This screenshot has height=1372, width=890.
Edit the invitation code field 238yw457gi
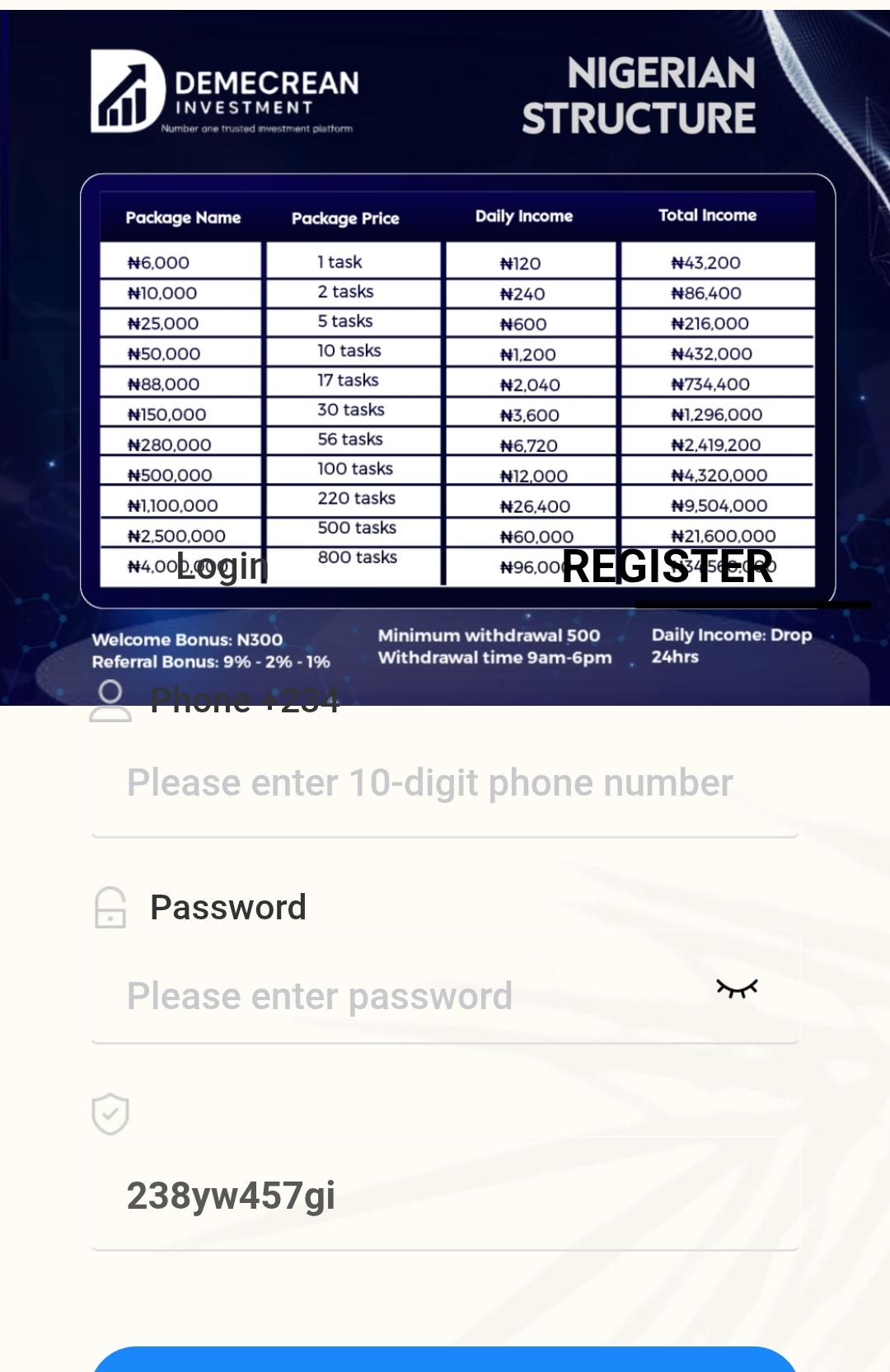coord(429,1196)
